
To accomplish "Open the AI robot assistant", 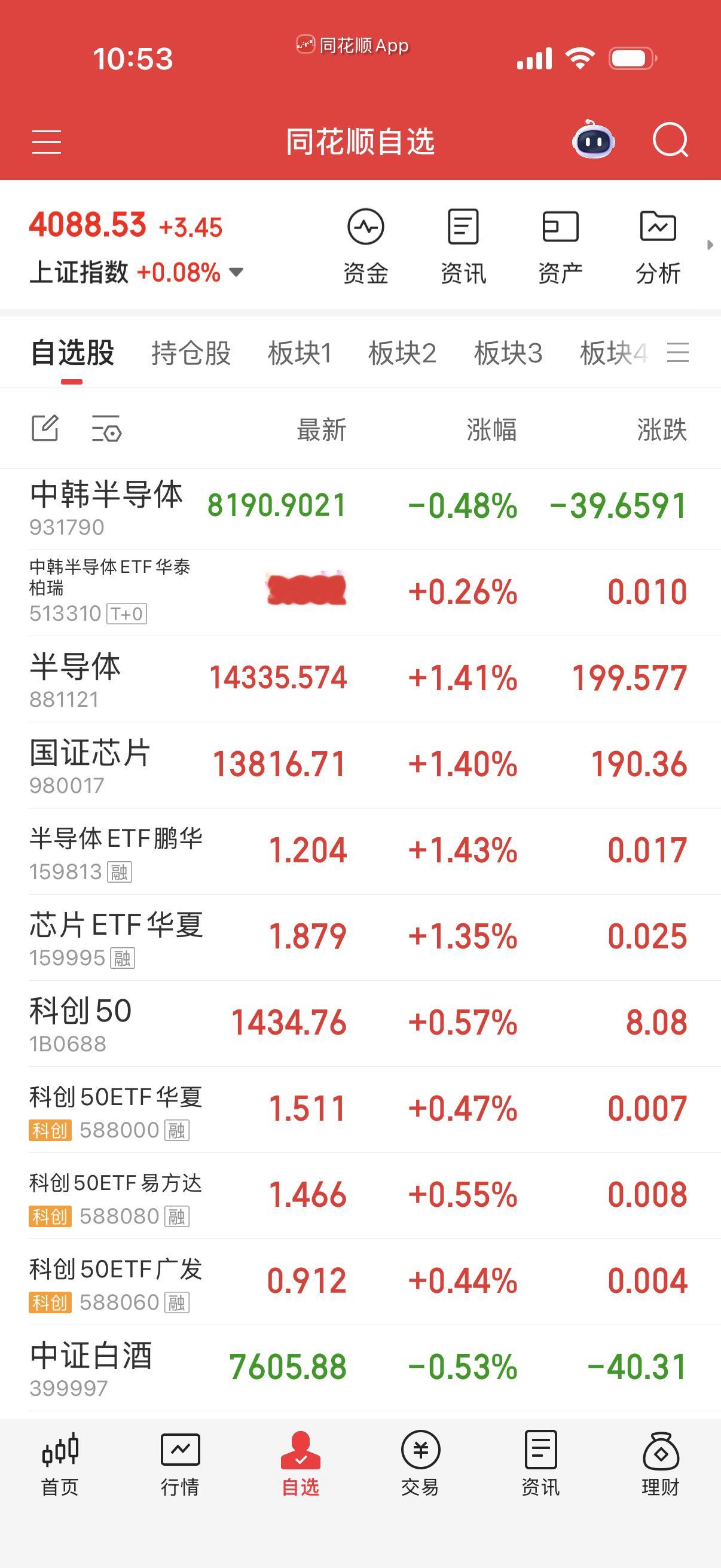I will pyautogui.click(x=593, y=141).
